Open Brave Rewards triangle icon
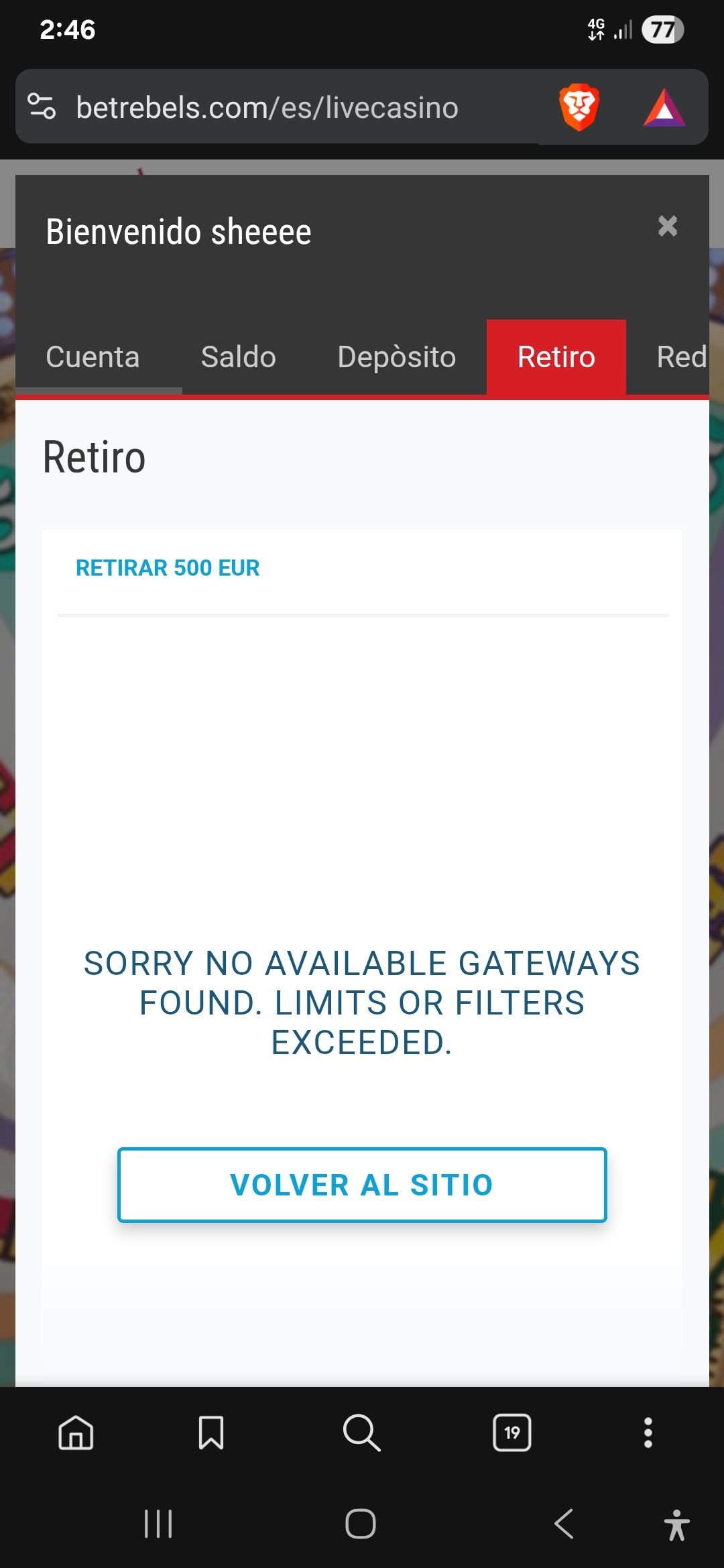The image size is (724, 1568). click(664, 107)
